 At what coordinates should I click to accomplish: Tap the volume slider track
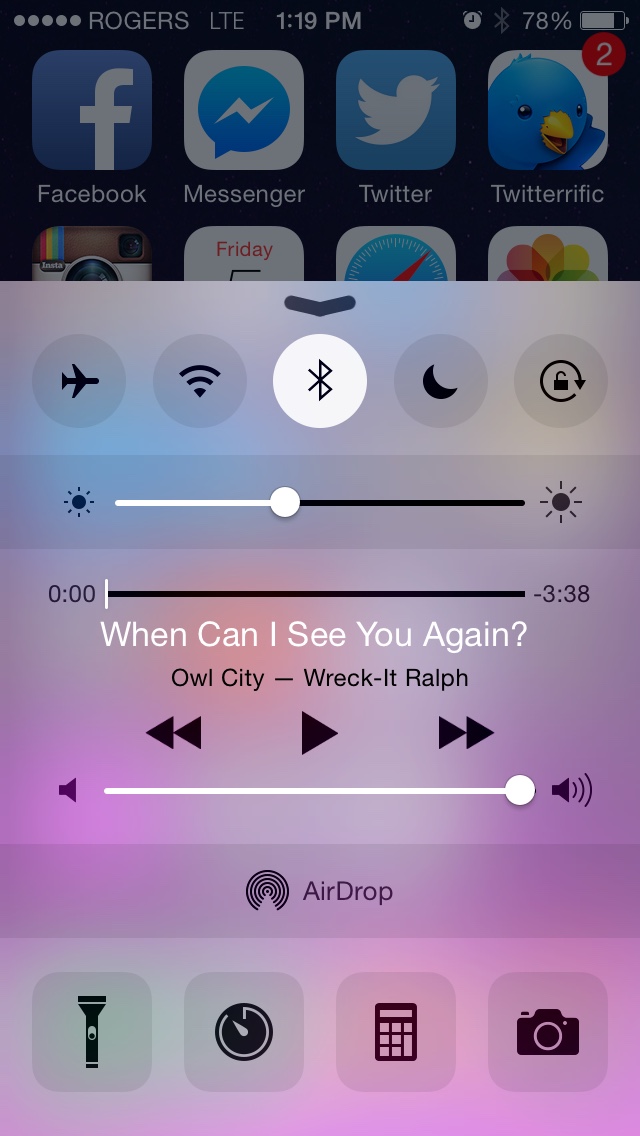point(300,791)
